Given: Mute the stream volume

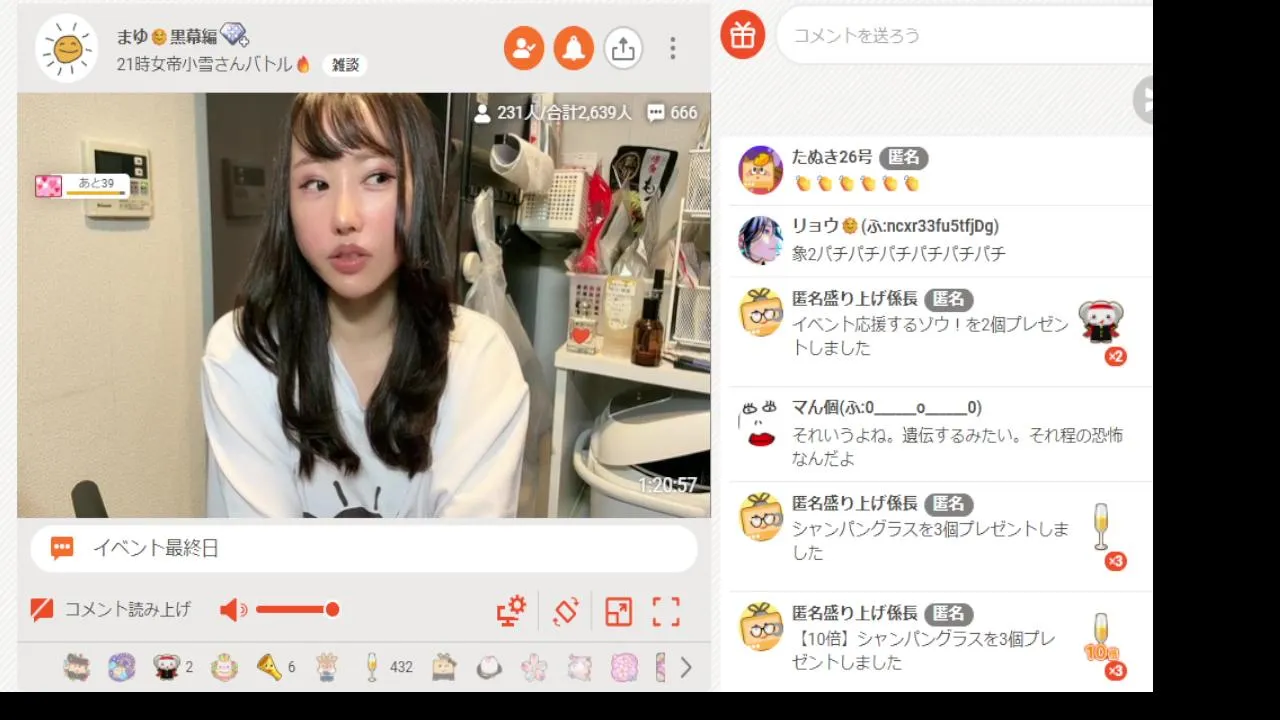Looking at the screenshot, I should 234,610.
